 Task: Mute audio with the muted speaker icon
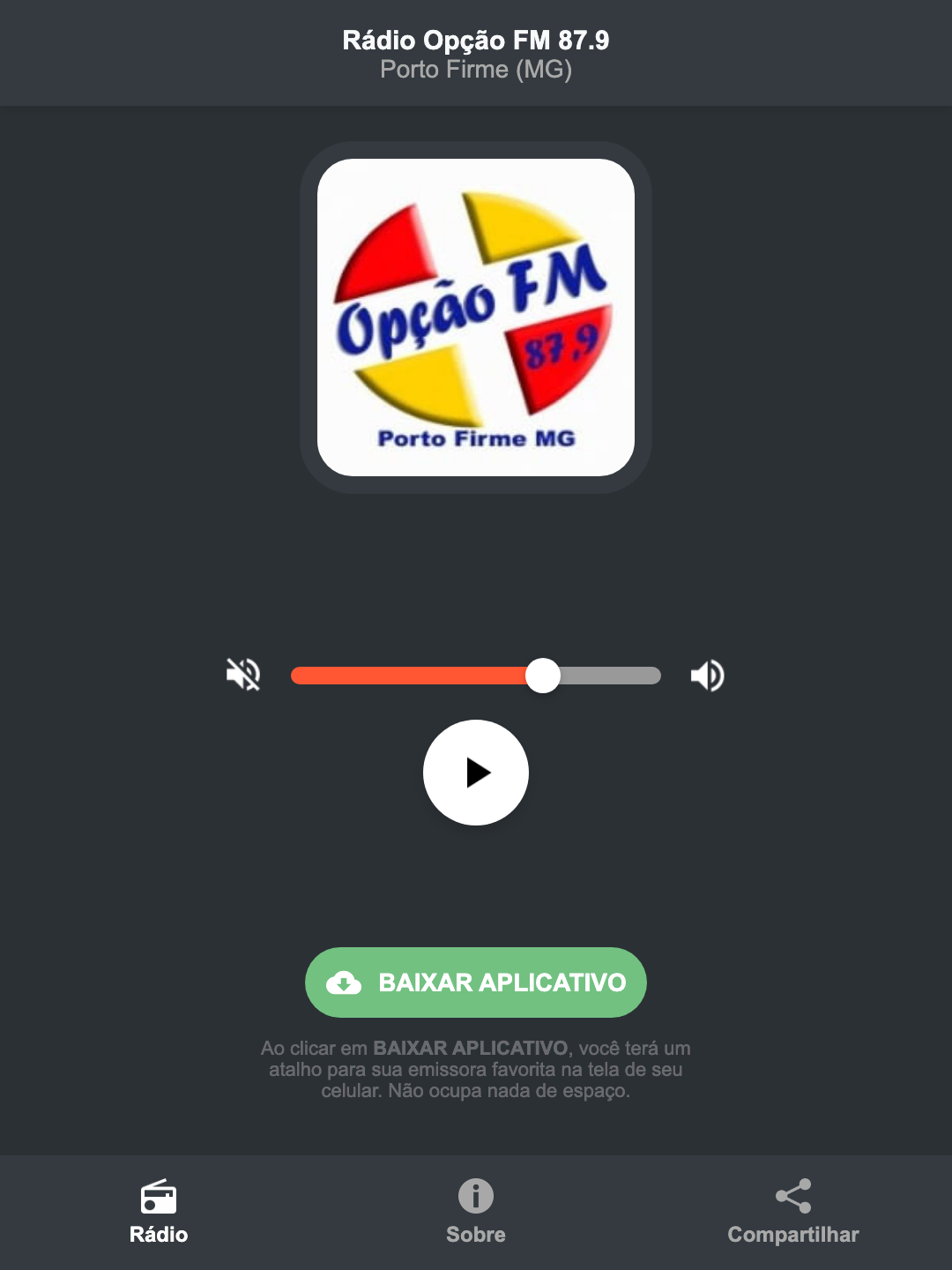[x=242, y=675]
